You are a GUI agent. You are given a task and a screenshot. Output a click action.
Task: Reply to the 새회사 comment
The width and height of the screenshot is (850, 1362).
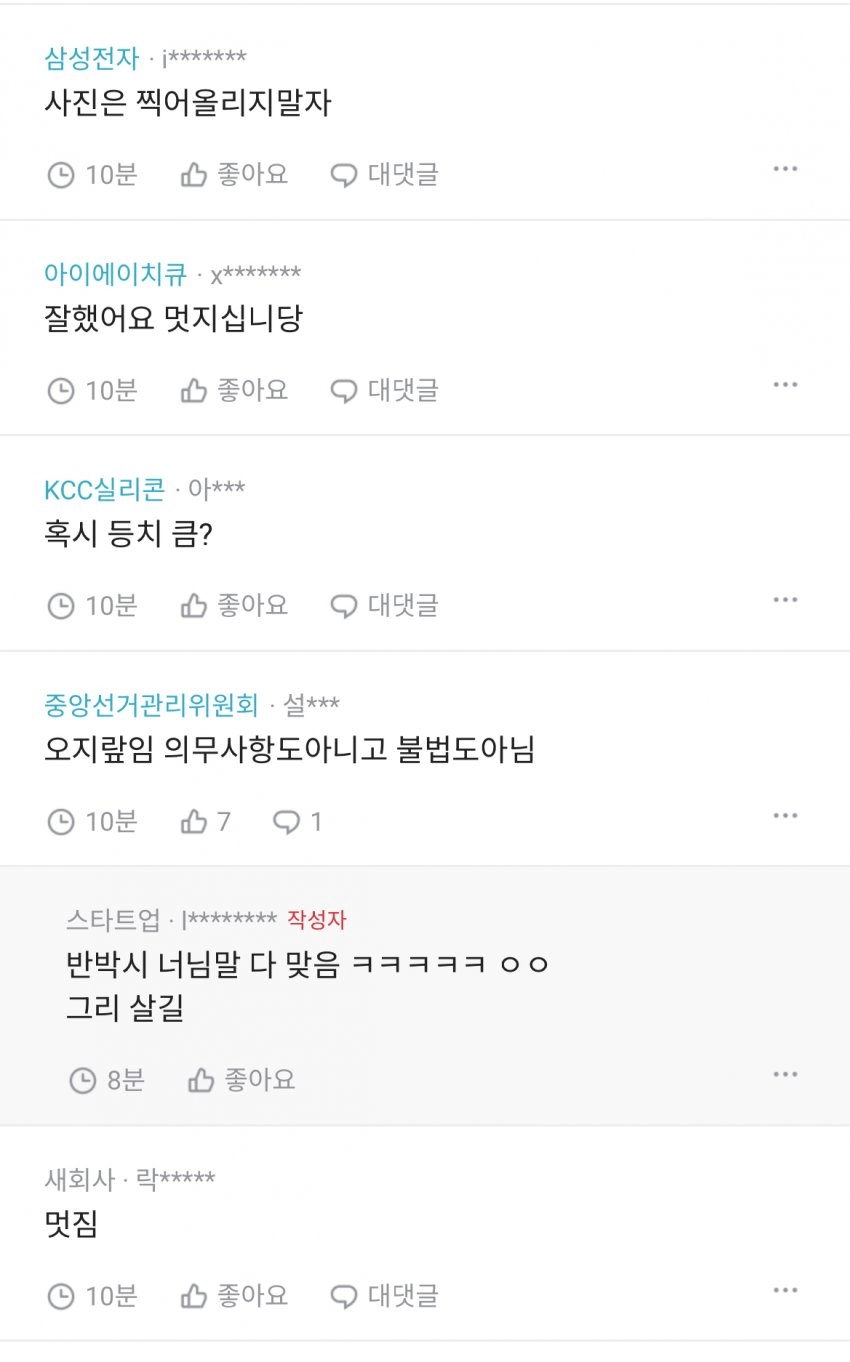tap(384, 1296)
